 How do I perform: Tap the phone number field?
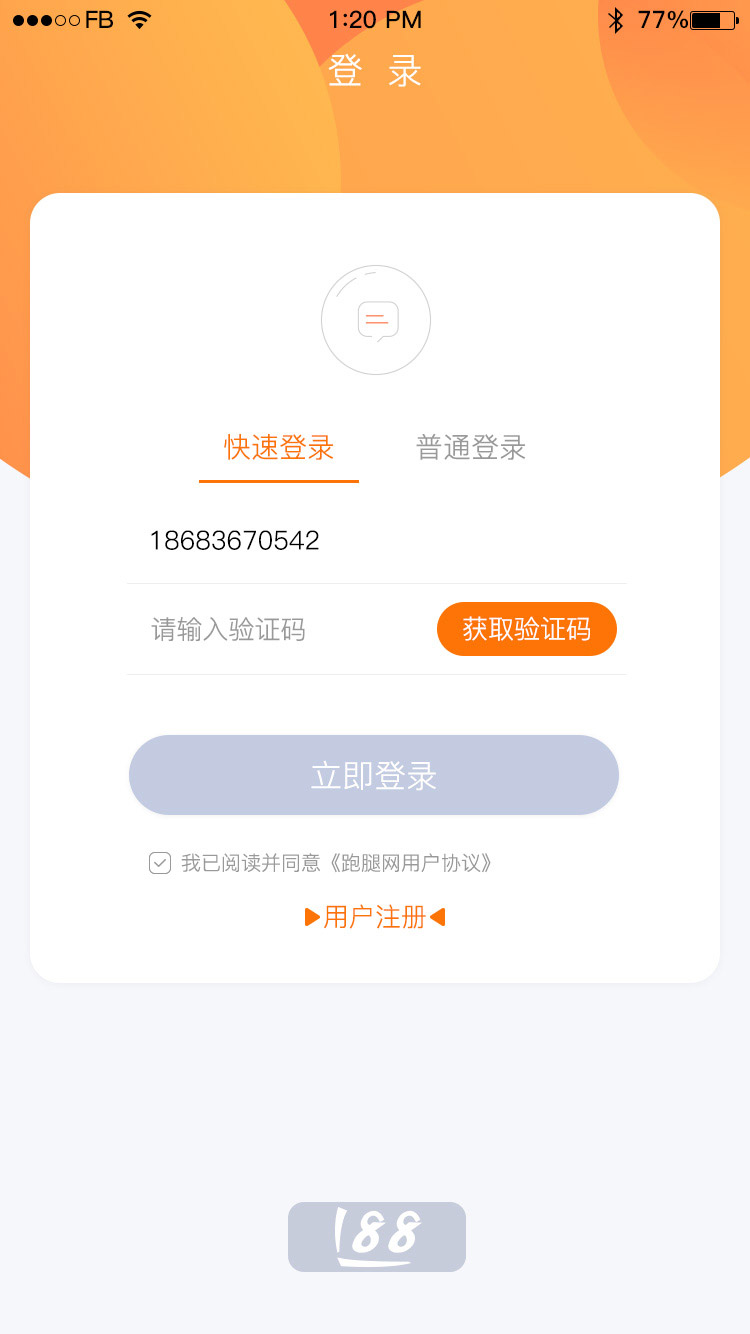click(x=377, y=541)
